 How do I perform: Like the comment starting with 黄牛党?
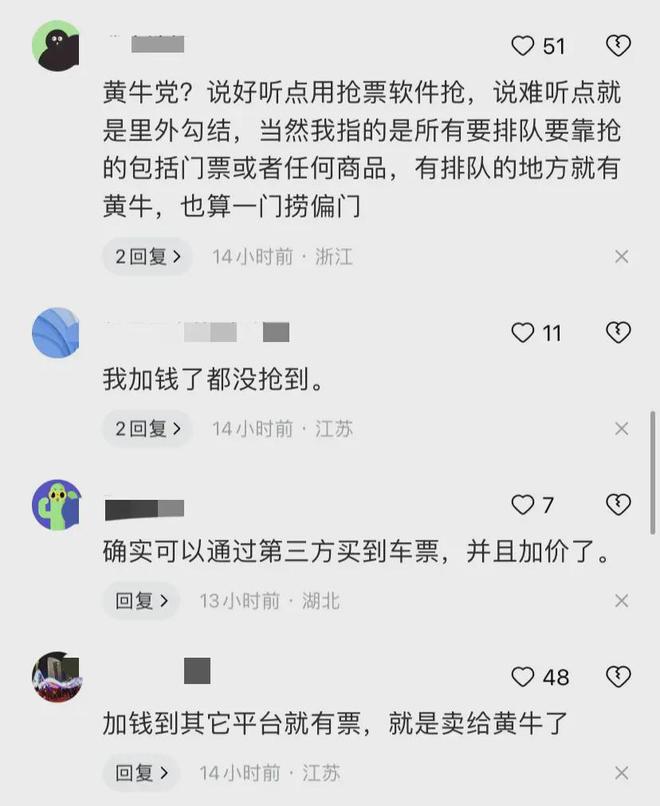(x=523, y=46)
